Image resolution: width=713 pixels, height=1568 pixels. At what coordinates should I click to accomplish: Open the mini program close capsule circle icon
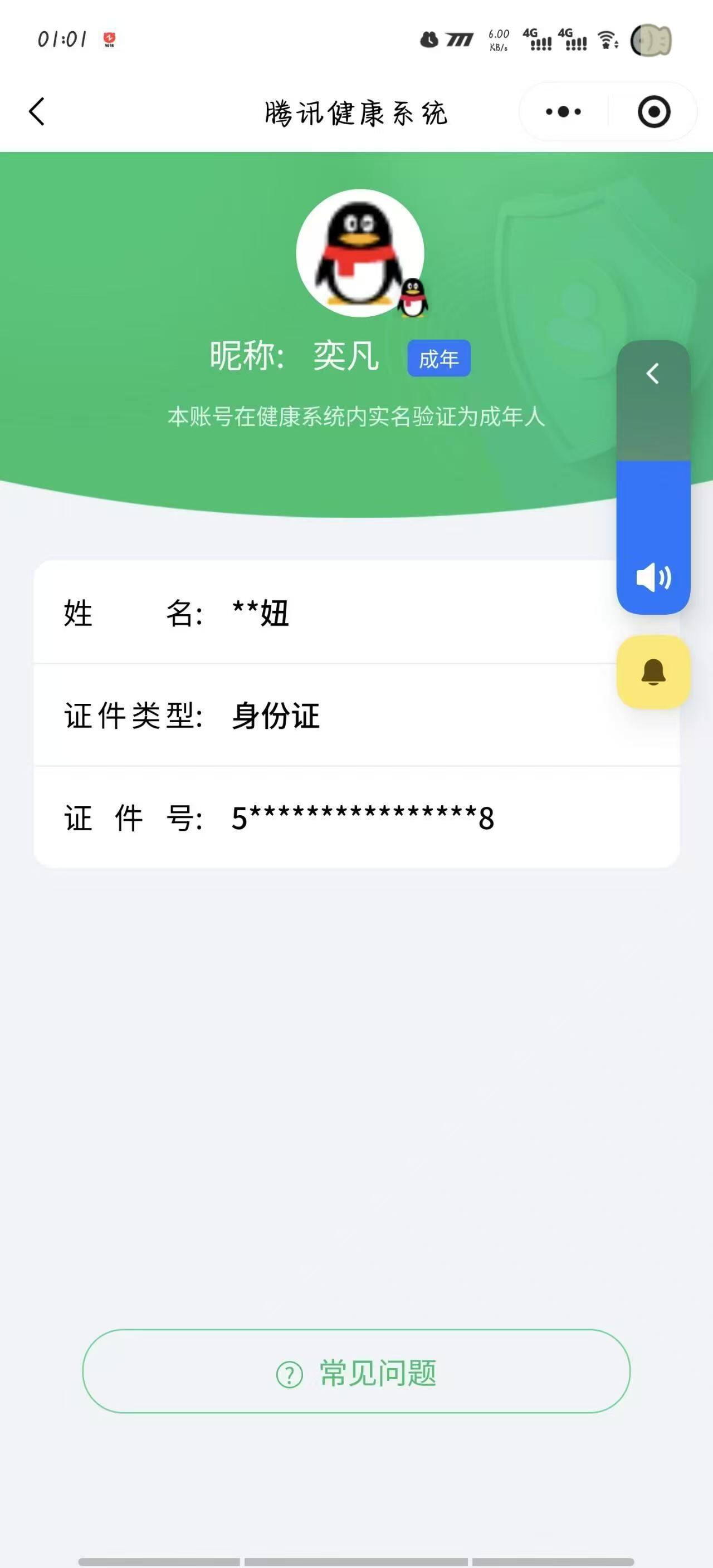tap(653, 111)
